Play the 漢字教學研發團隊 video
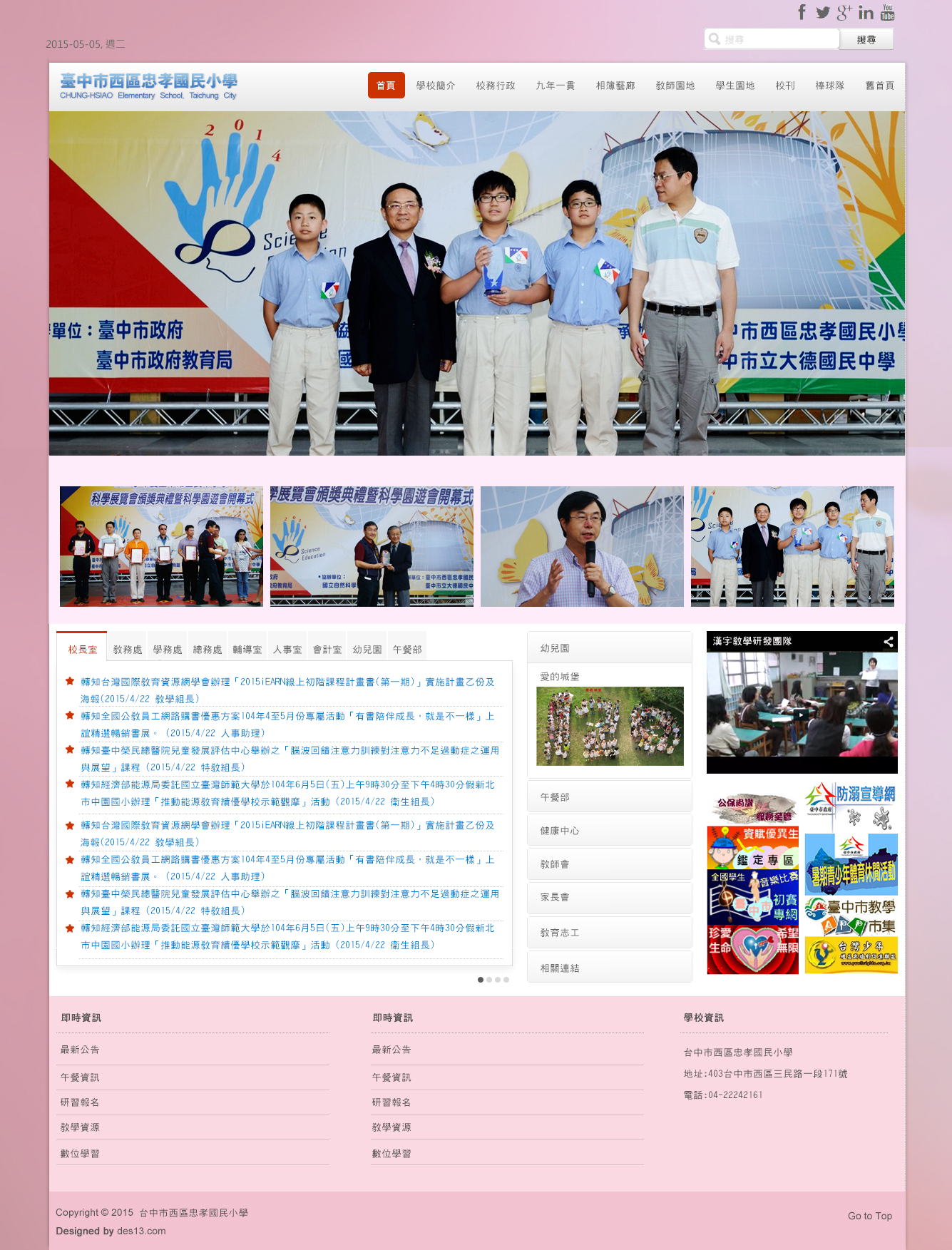The image size is (952, 1250). coord(802,714)
